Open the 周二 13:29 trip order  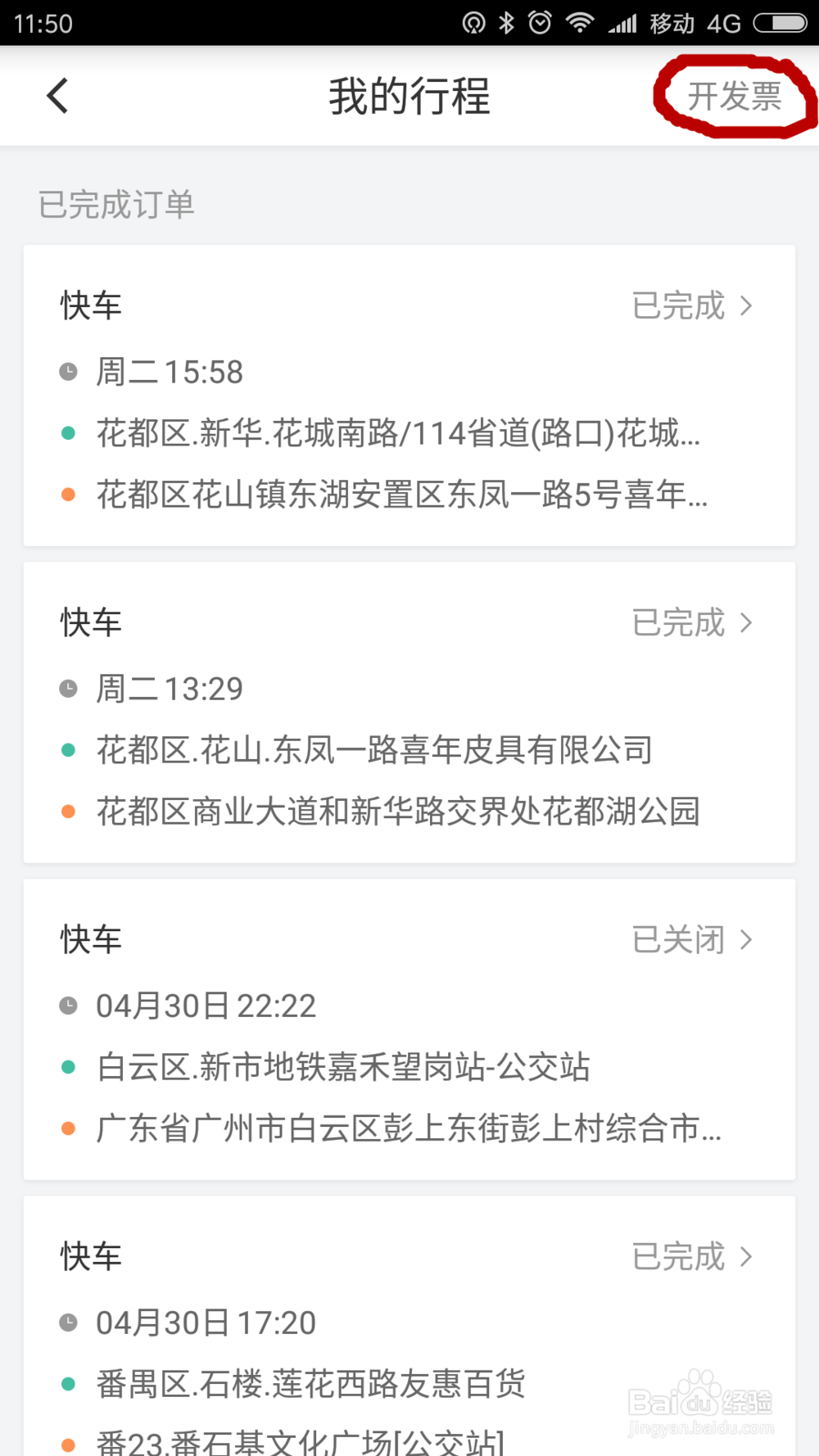pyautogui.click(x=409, y=712)
